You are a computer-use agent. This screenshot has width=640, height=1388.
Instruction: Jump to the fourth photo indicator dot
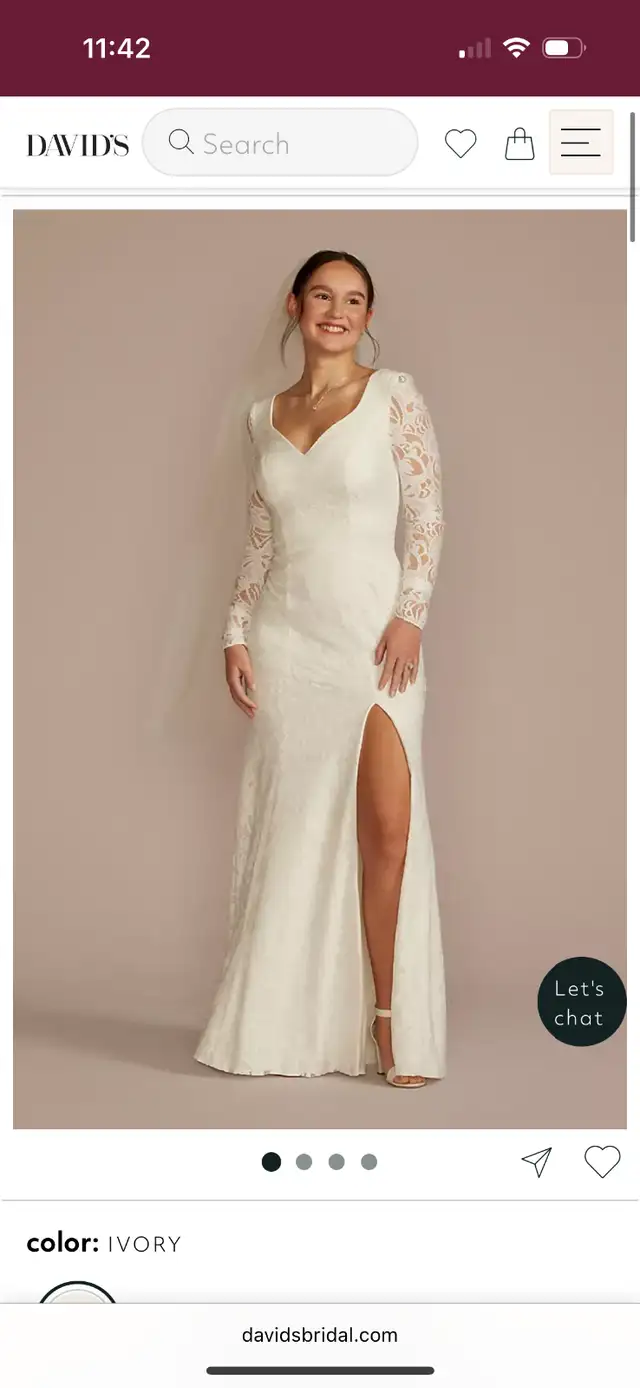[369, 1162]
